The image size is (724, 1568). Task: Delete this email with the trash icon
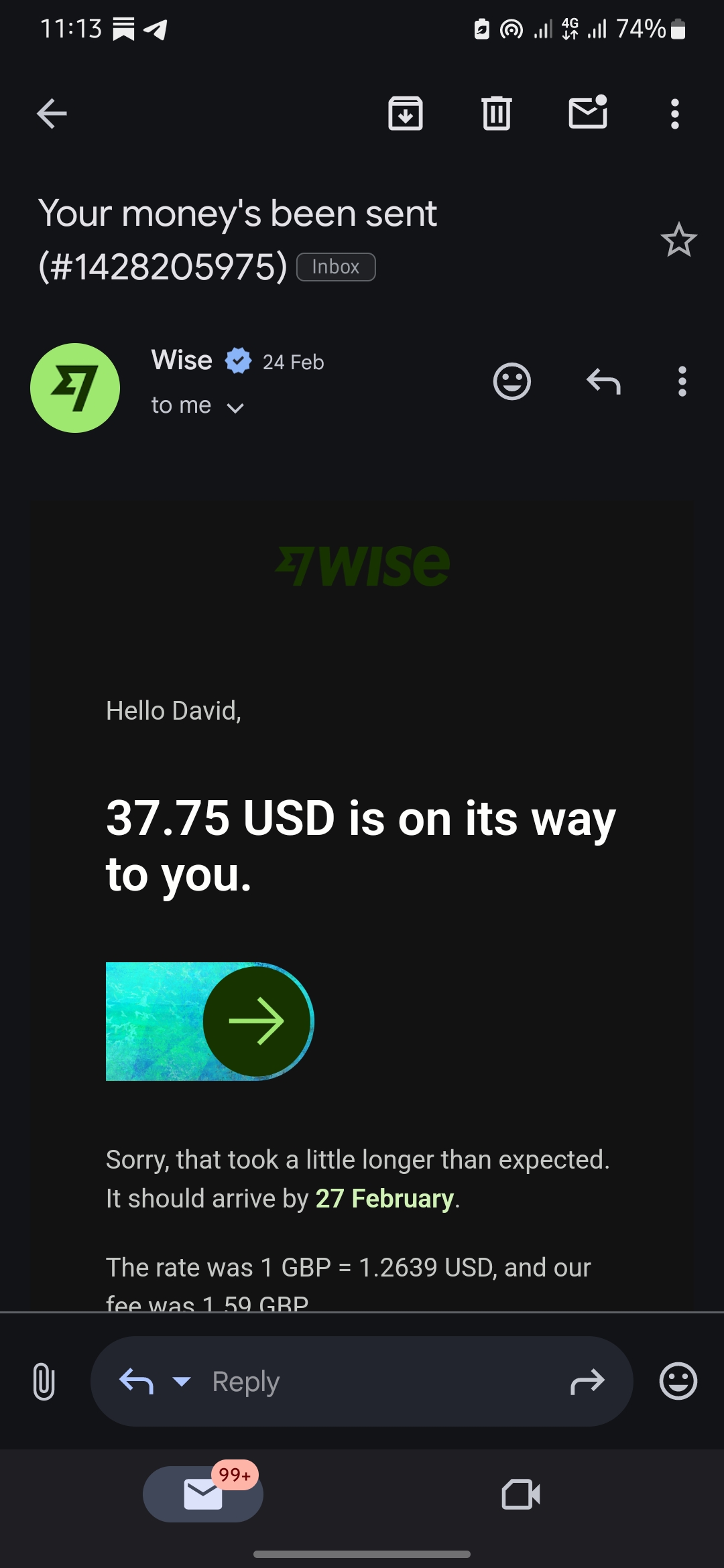pos(497,113)
